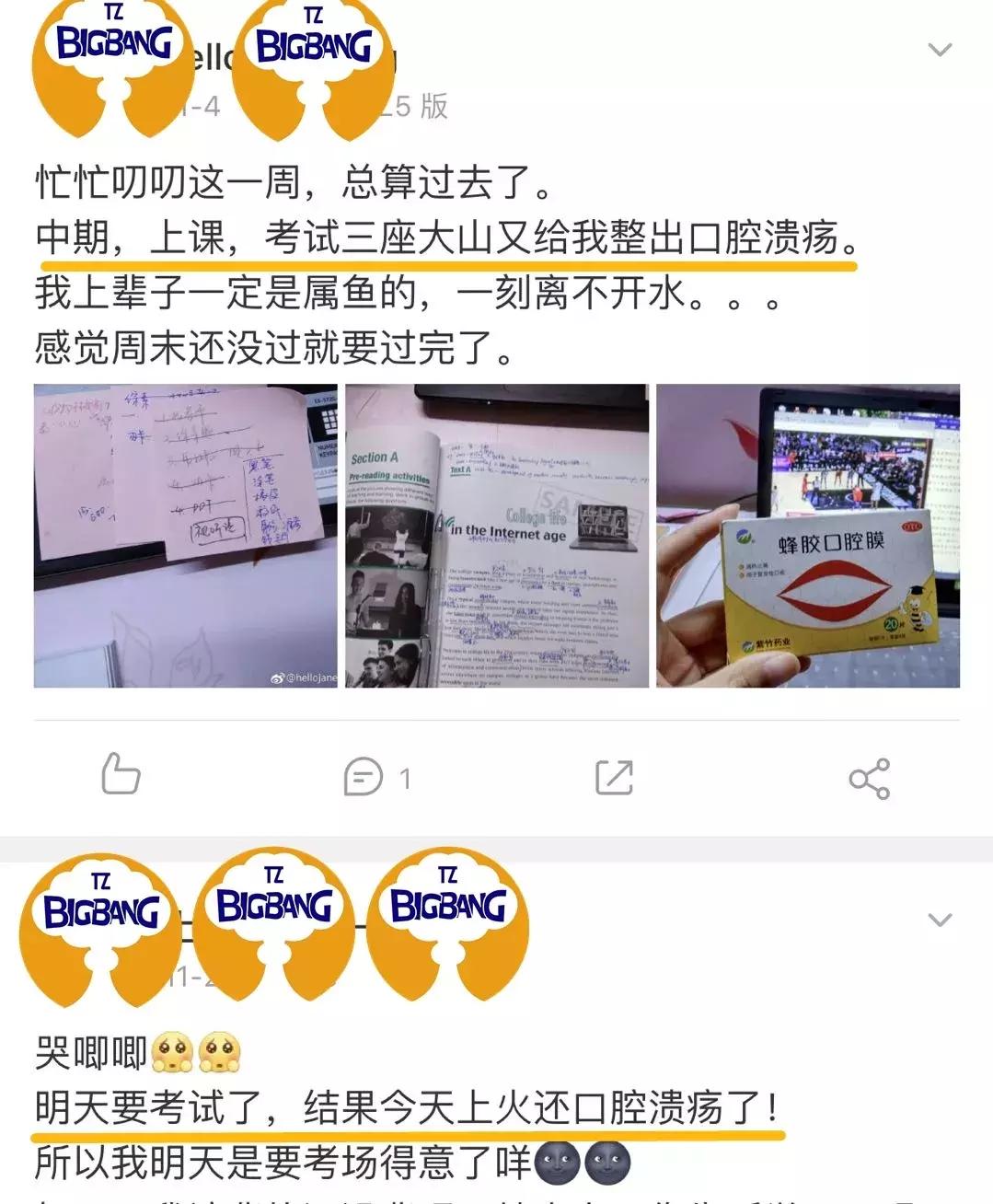Repost via the forward arrow icon

pyautogui.click(x=613, y=776)
